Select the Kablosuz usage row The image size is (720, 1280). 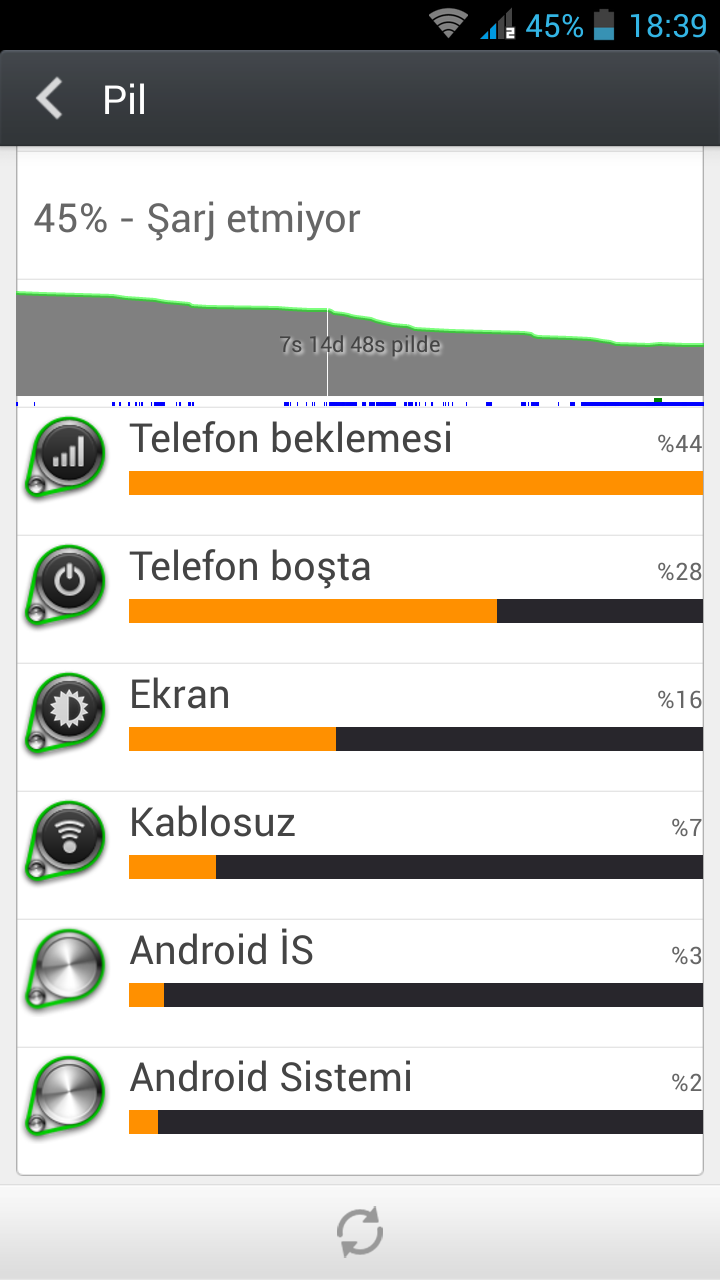point(360,854)
